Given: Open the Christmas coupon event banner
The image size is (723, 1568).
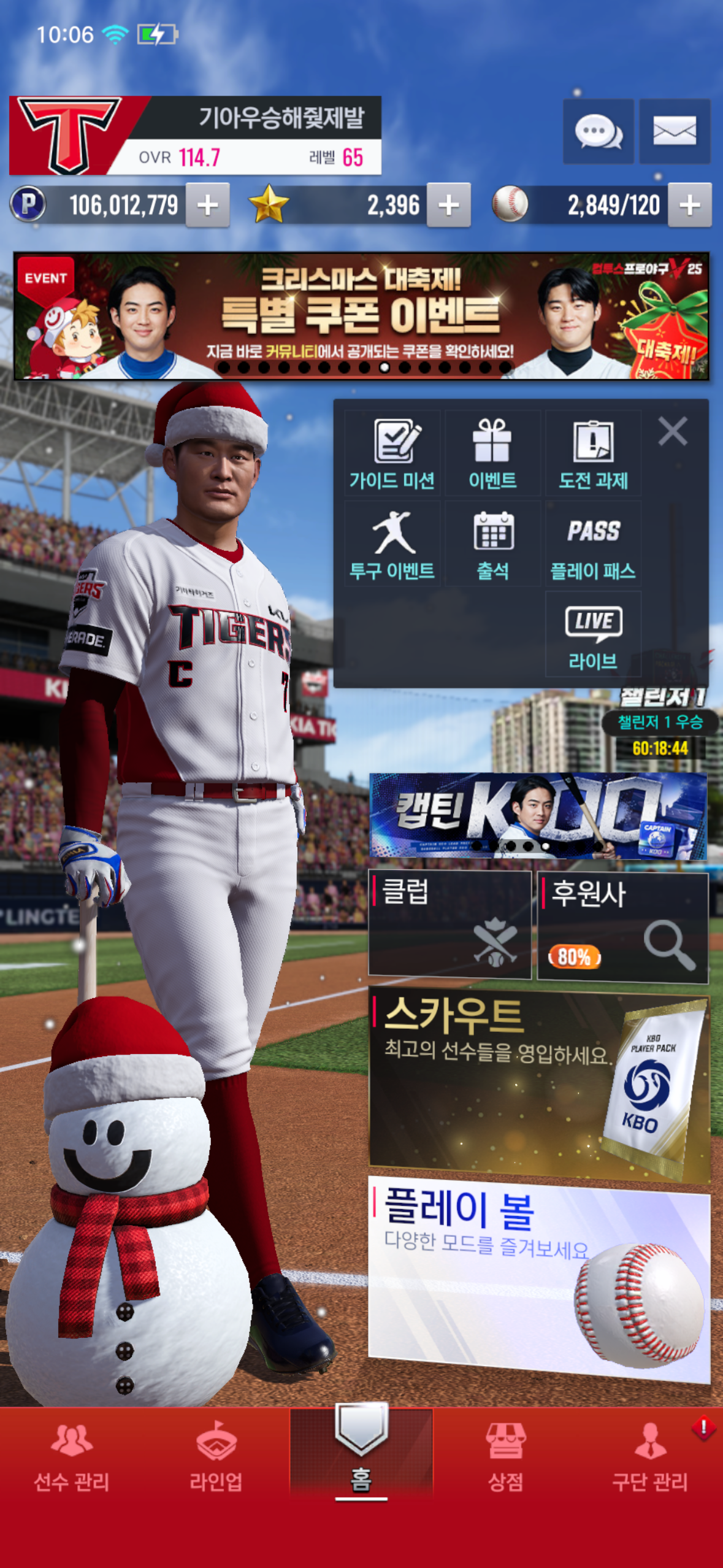Looking at the screenshot, I should (x=361, y=316).
